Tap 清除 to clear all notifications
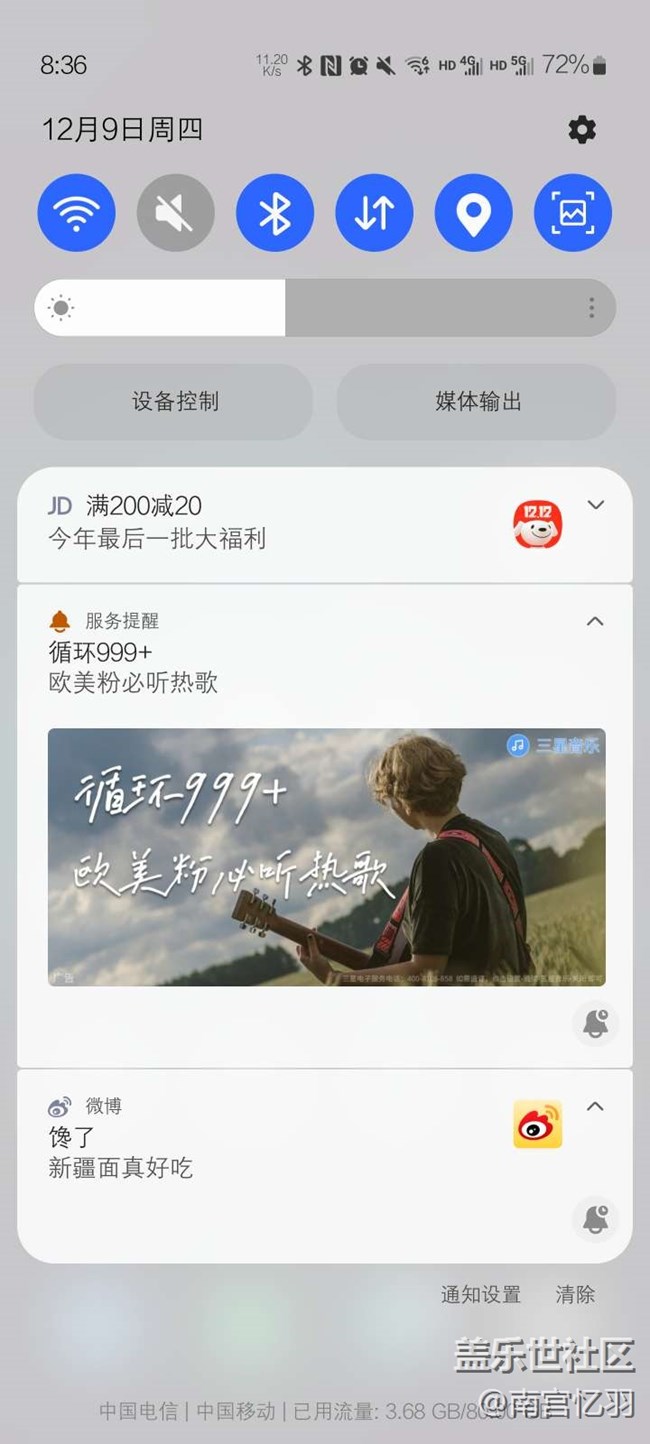This screenshot has height=1444, width=650. (x=575, y=1295)
